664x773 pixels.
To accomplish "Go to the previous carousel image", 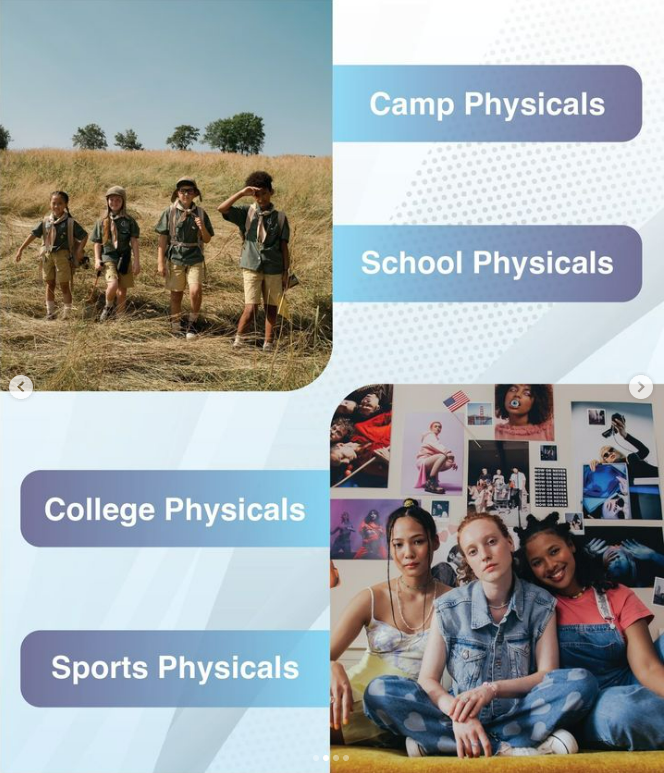I will coord(20,386).
